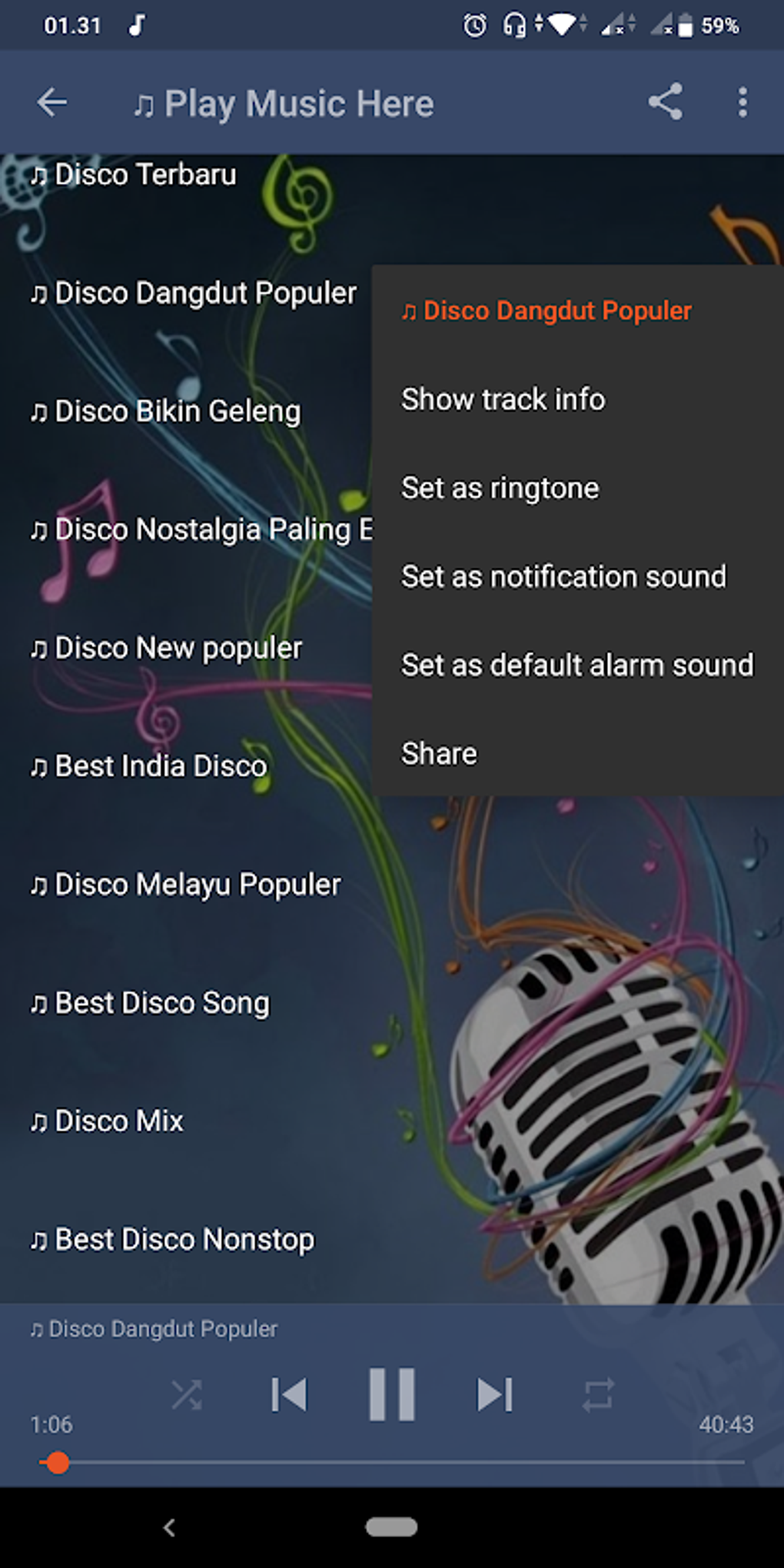Go back to the previous track
Image resolution: width=784 pixels, height=1568 pixels.
coord(291,1395)
